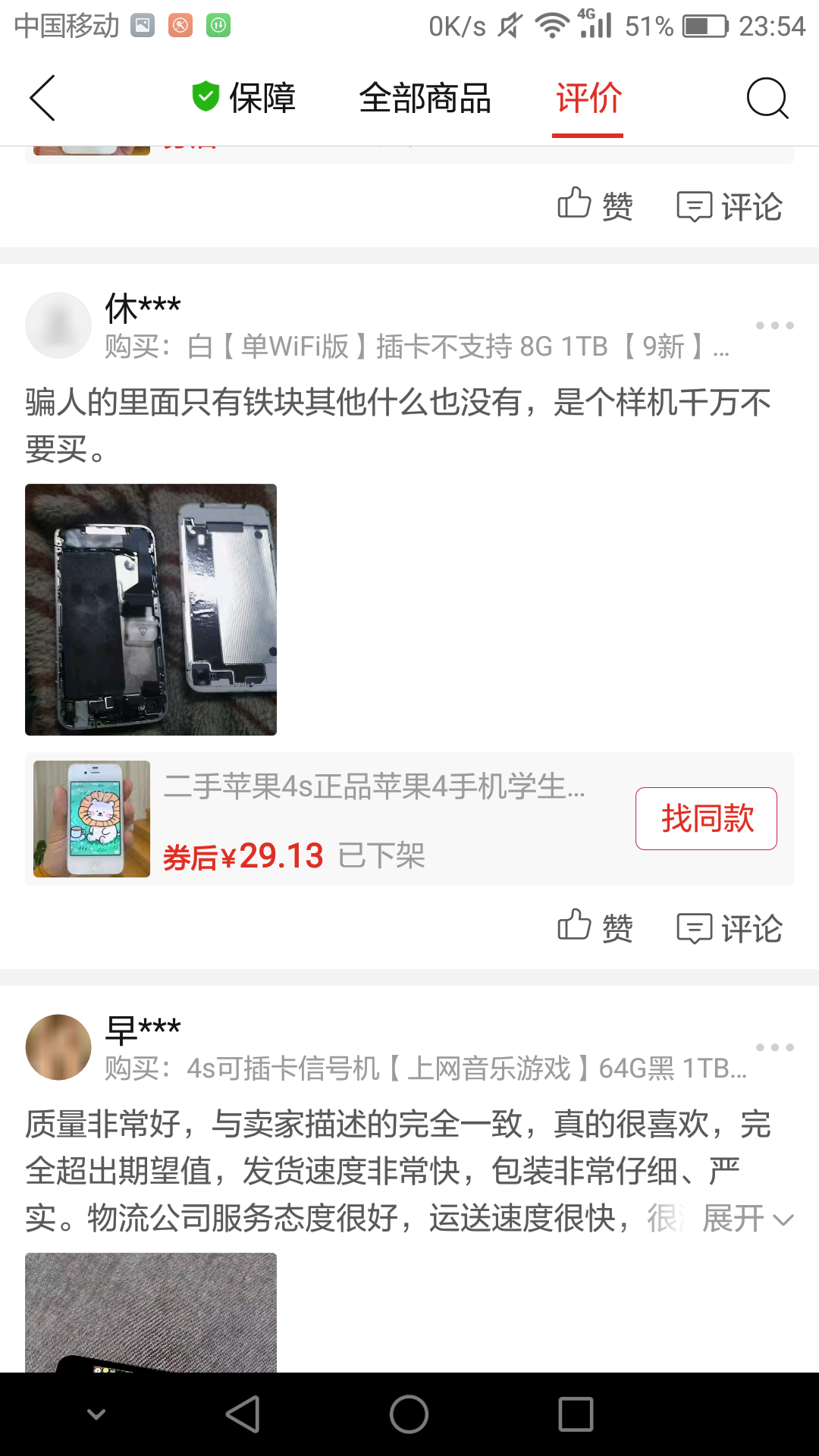Open 早***'s profile avatar
Viewport: 819px width, 1456px height.
tap(58, 1047)
